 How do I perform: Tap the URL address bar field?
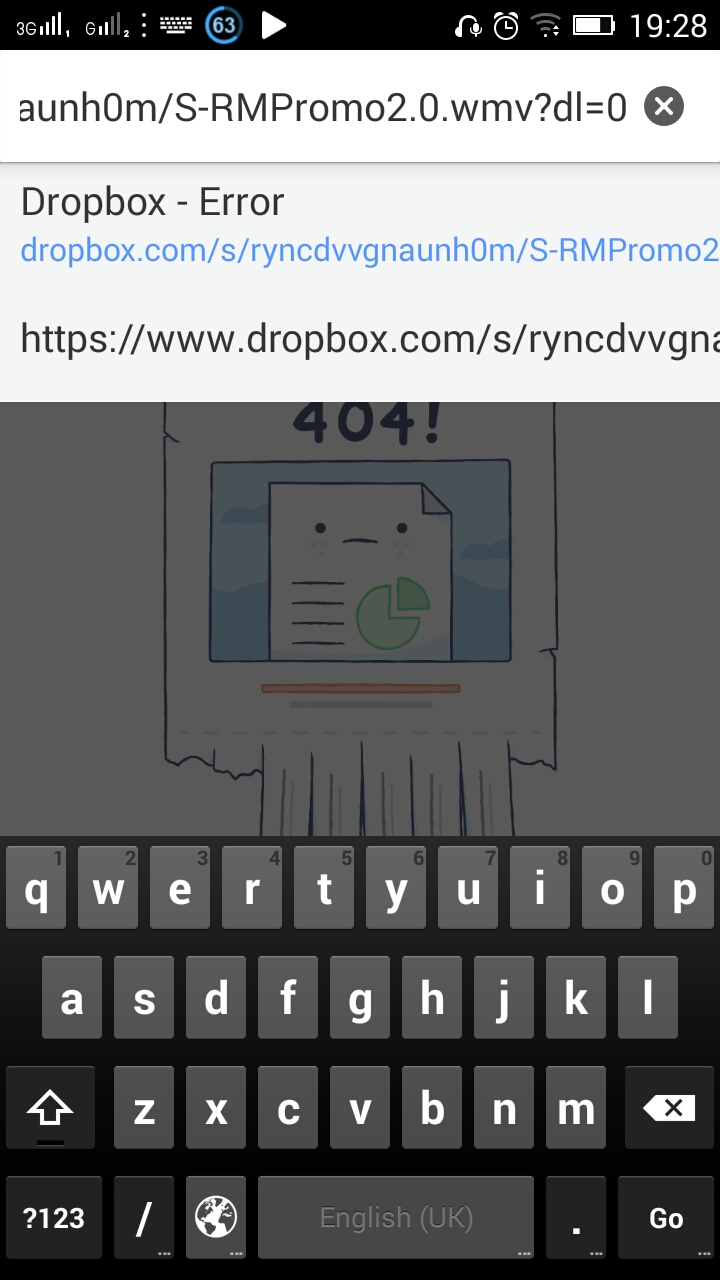point(322,107)
